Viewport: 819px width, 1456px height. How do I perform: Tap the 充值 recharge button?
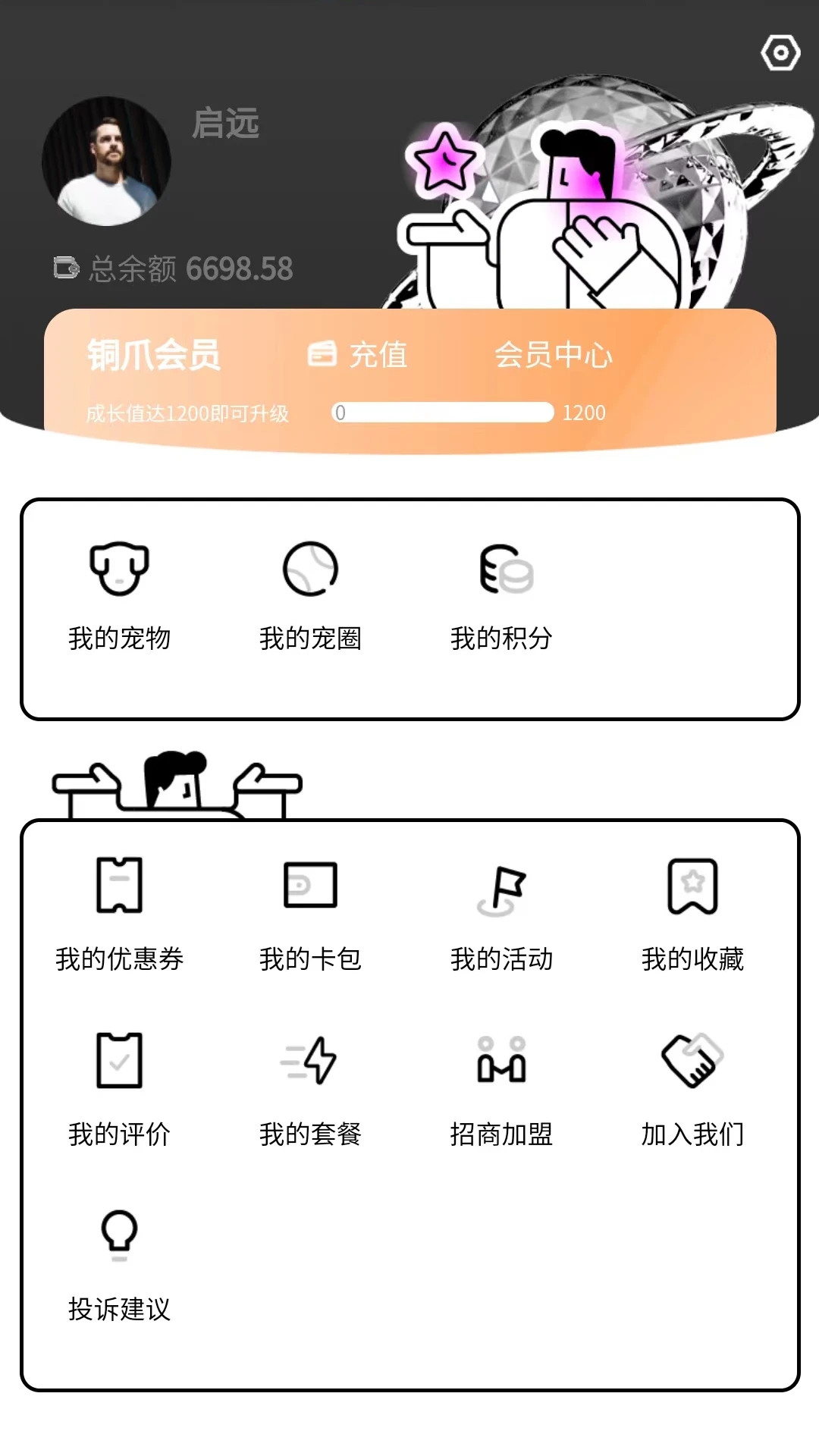[358, 355]
